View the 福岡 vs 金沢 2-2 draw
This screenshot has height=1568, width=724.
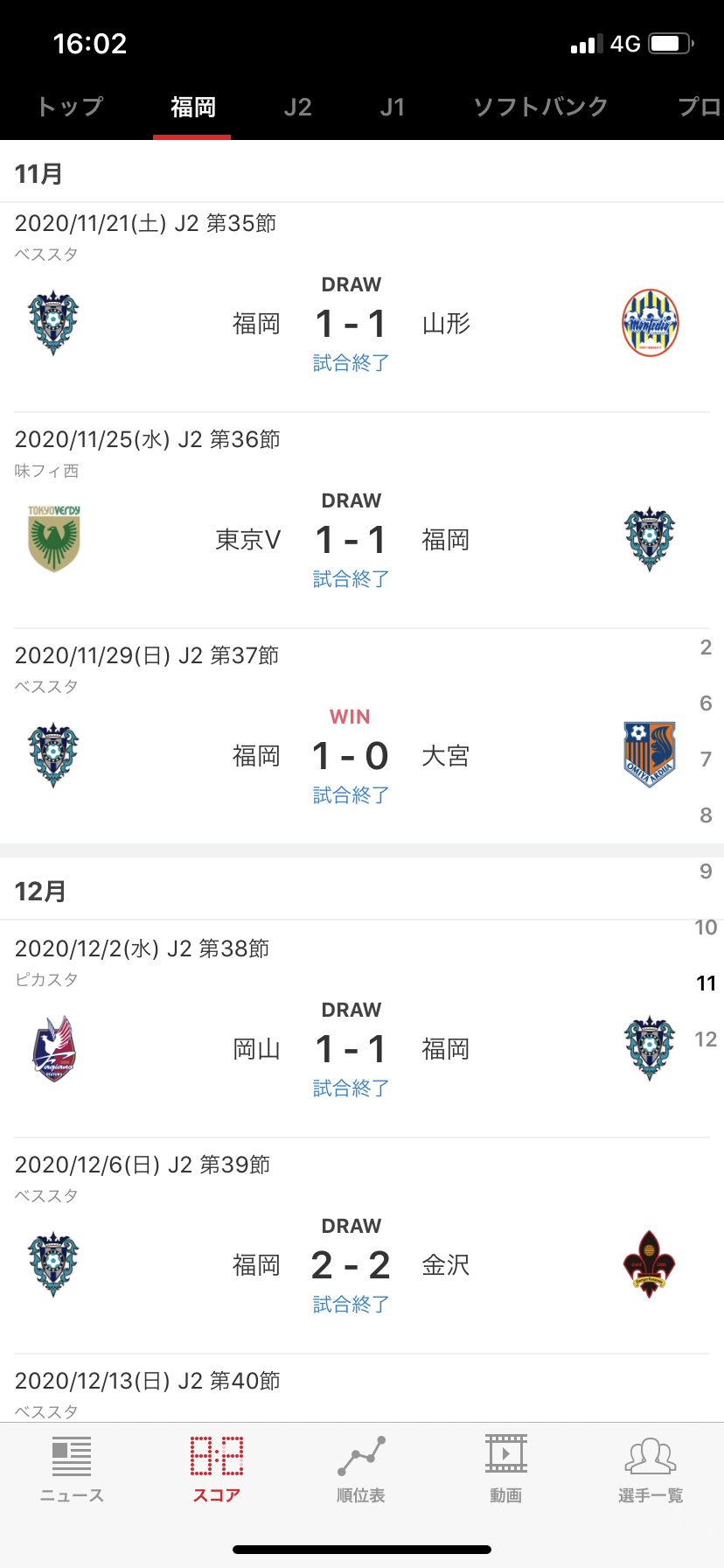[351, 1265]
